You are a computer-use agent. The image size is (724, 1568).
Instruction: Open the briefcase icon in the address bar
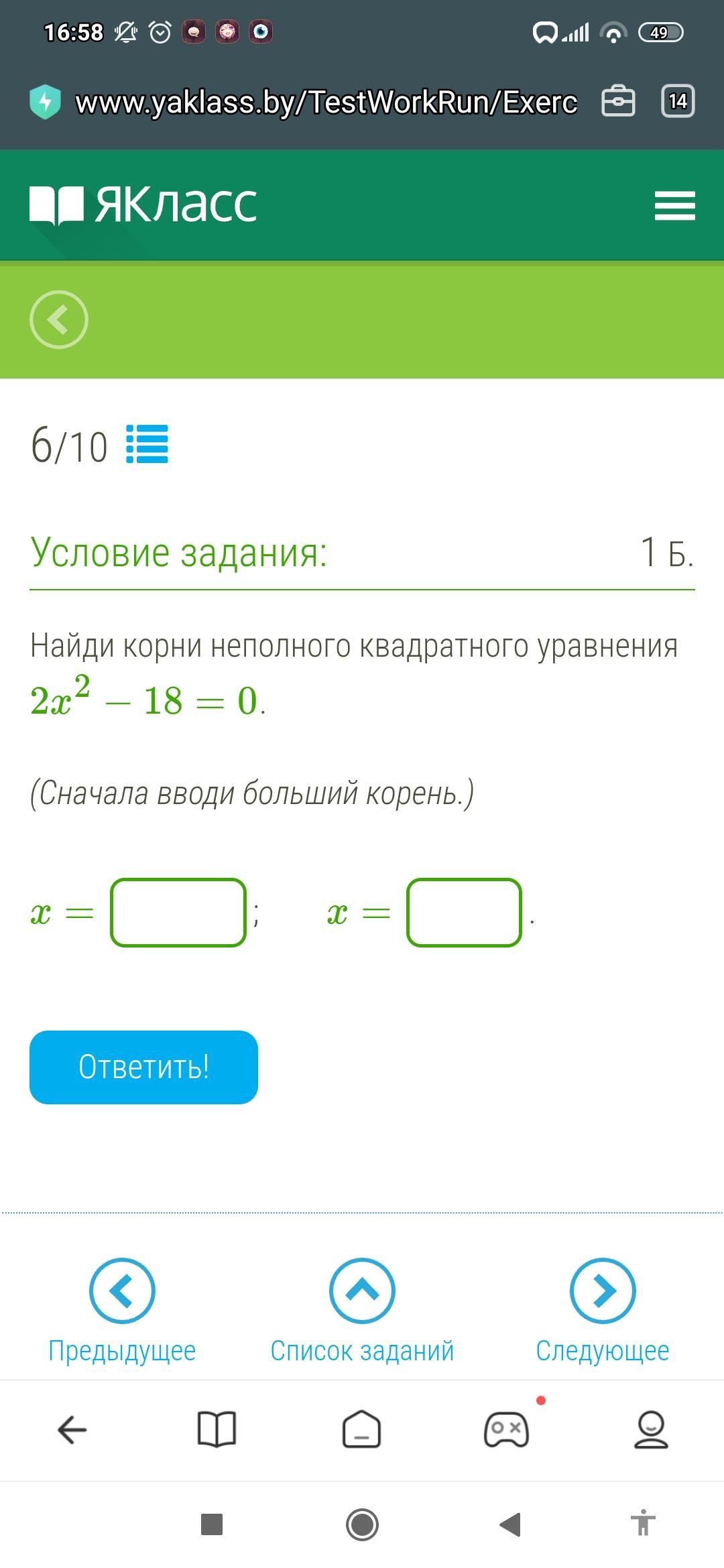(x=618, y=102)
